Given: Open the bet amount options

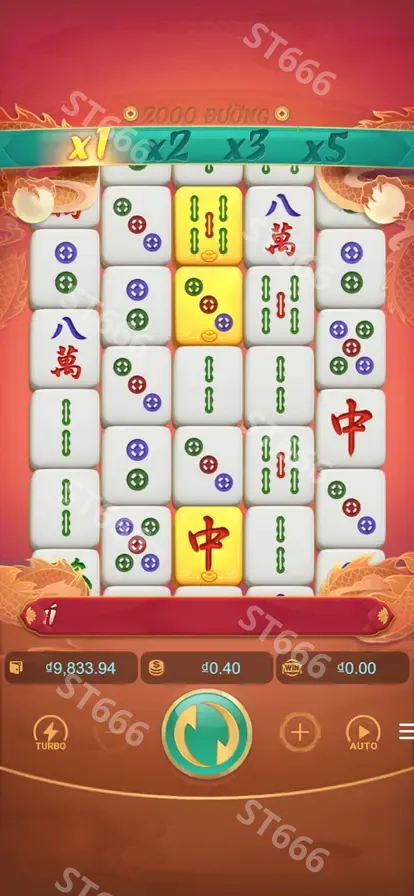Looking at the screenshot, I should (x=206, y=668).
